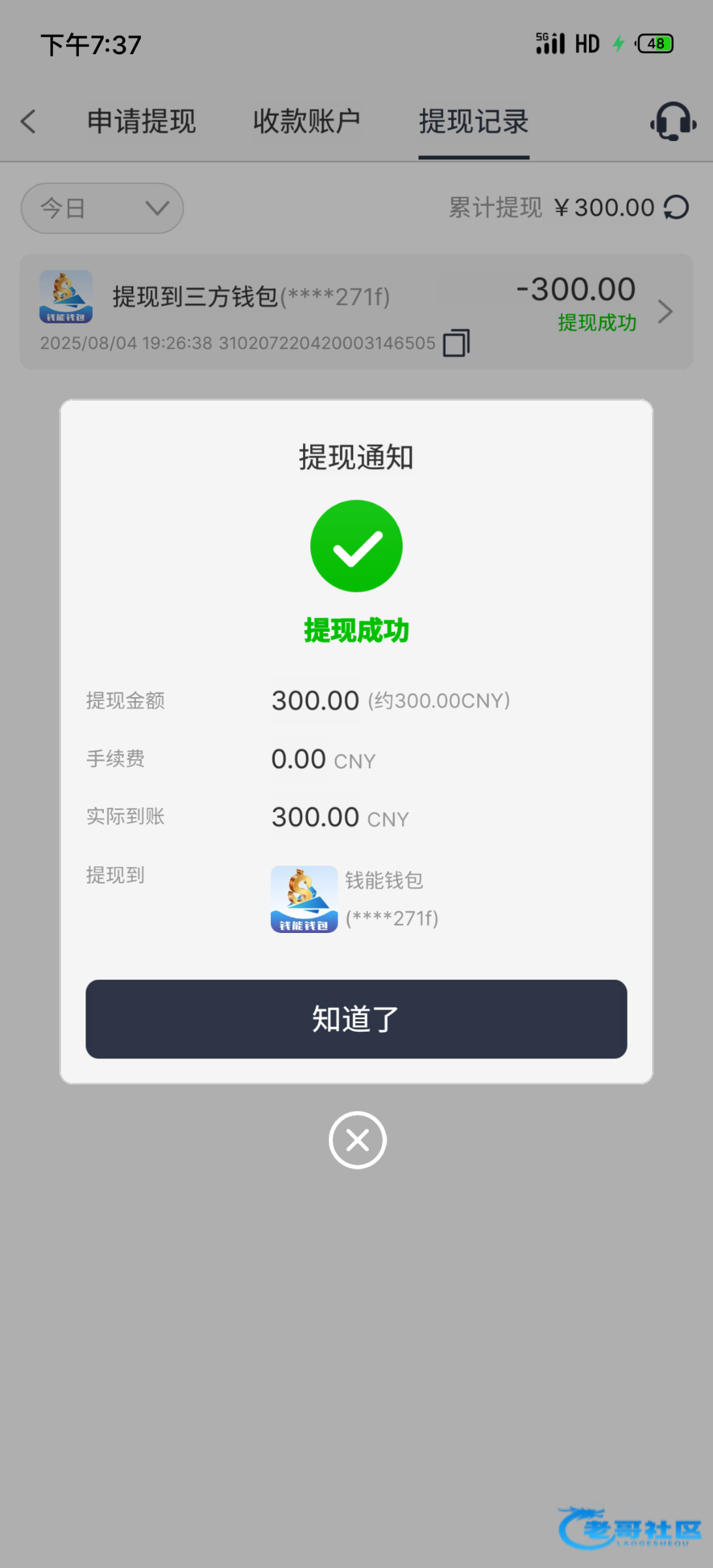Go back with the arrow icon
713x1568 pixels.
pos(28,122)
